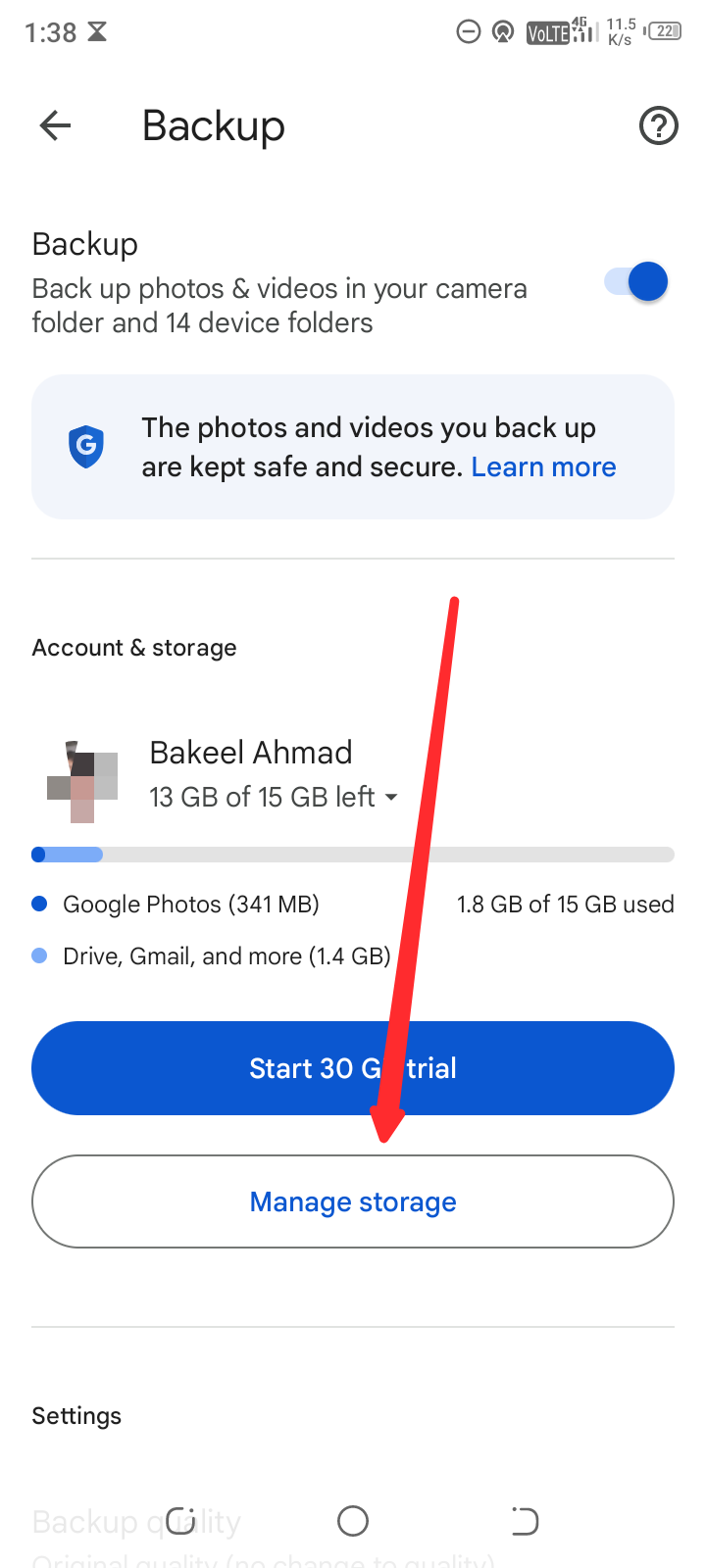Go back from the Backup screen
This screenshot has width=706, height=1568.
point(56,125)
